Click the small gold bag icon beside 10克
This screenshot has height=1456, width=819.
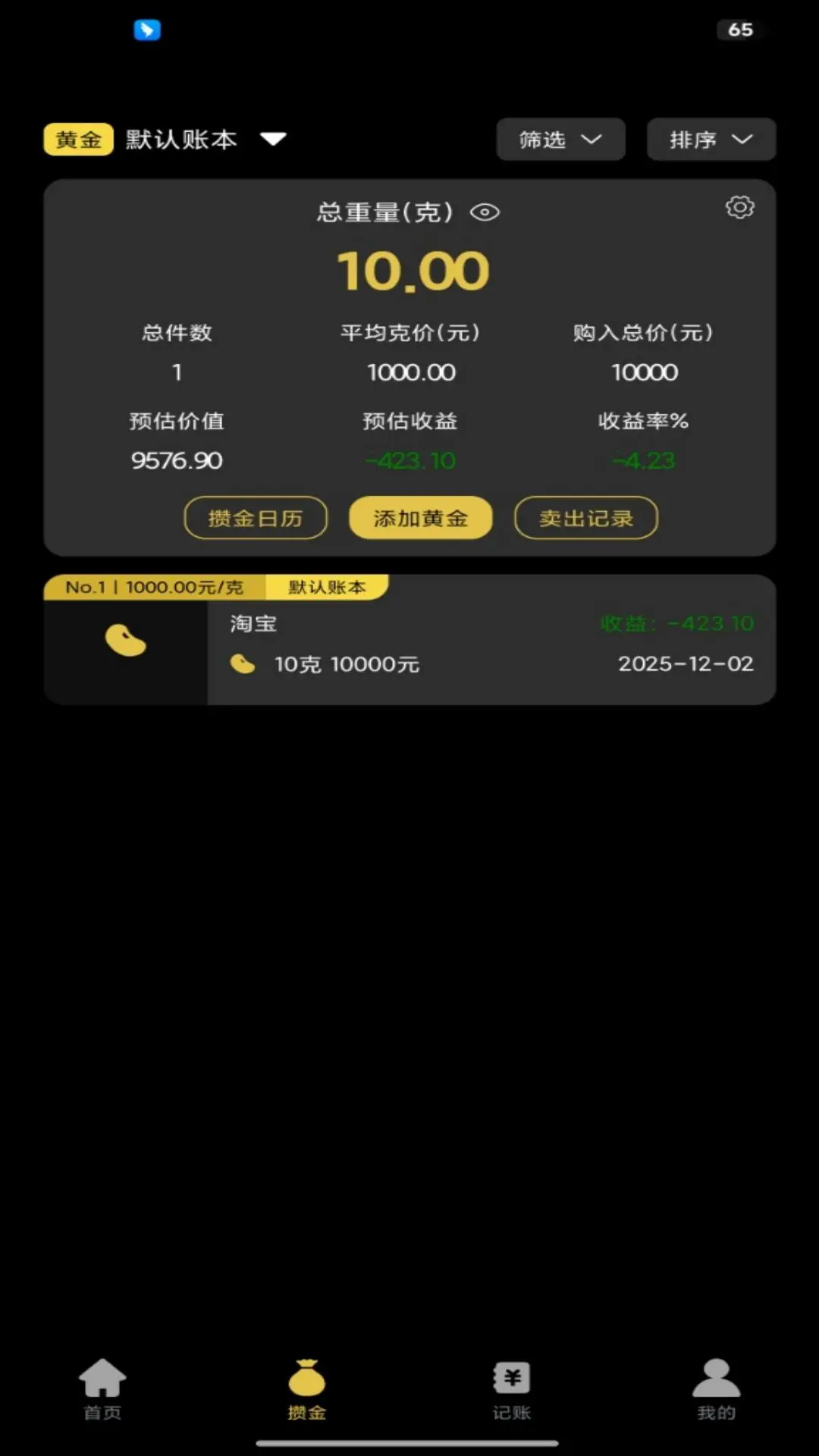tap(243, 664)
